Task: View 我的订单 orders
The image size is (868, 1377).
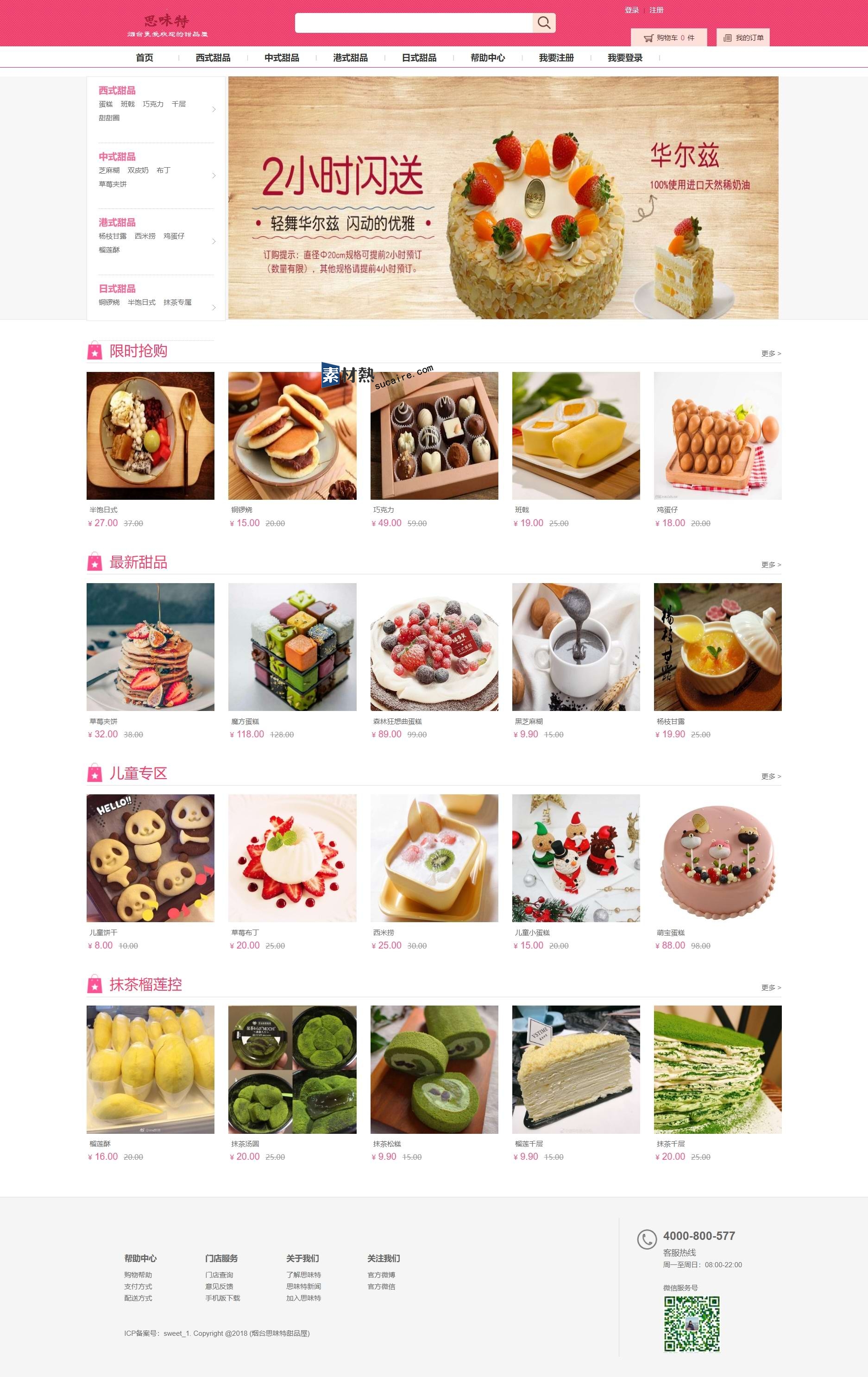Action: tap(743, 38)
